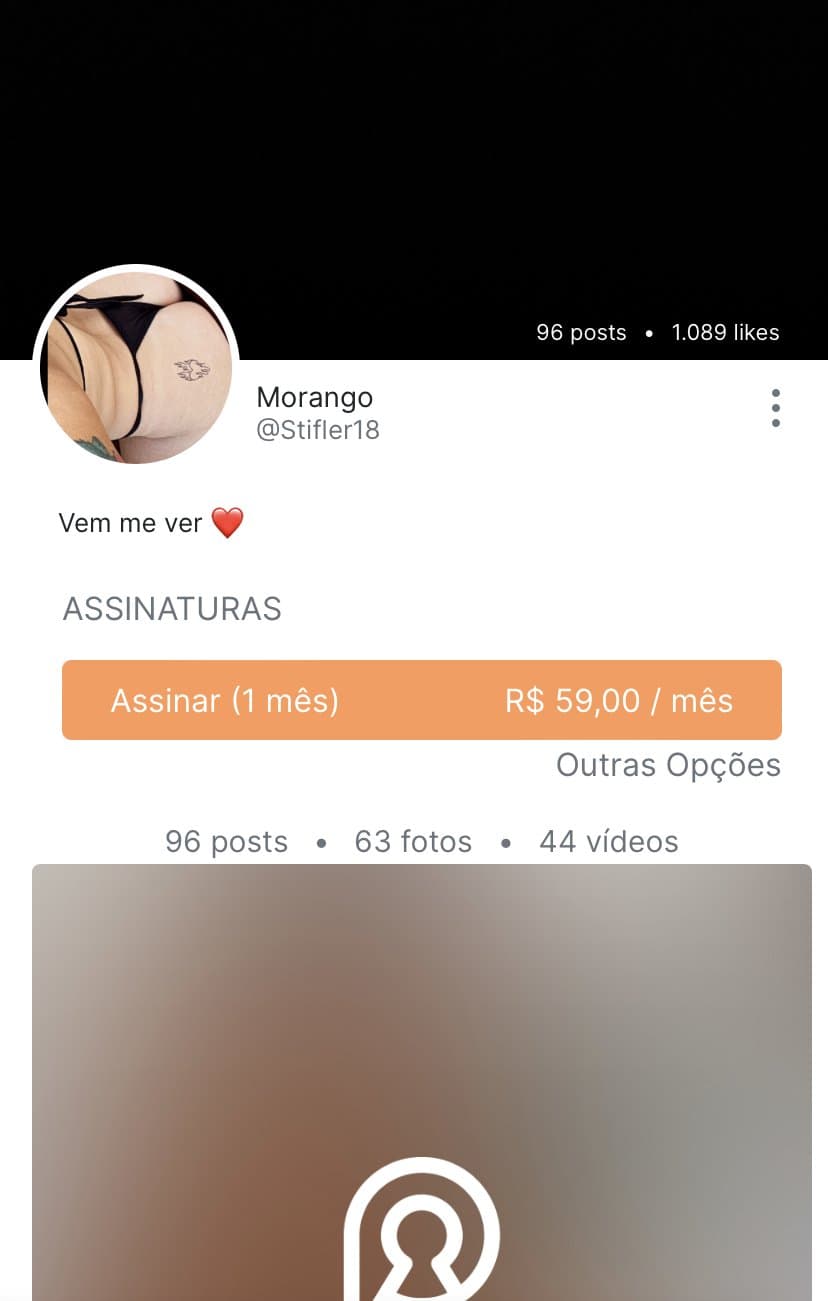
Task: Open the three-dot options menu
Action: [x=776, y=408]
